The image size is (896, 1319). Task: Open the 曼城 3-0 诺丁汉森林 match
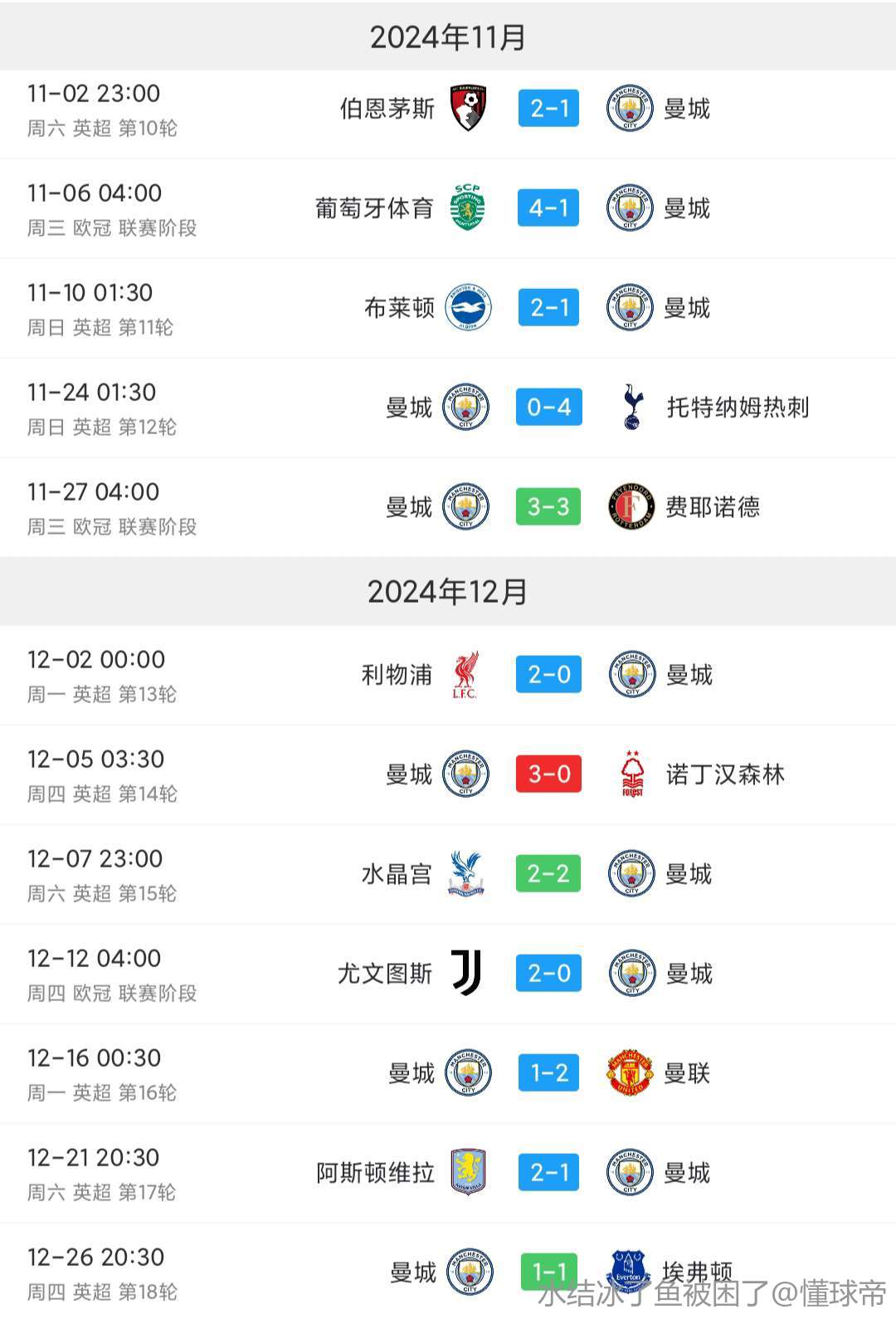click(548, 774)
